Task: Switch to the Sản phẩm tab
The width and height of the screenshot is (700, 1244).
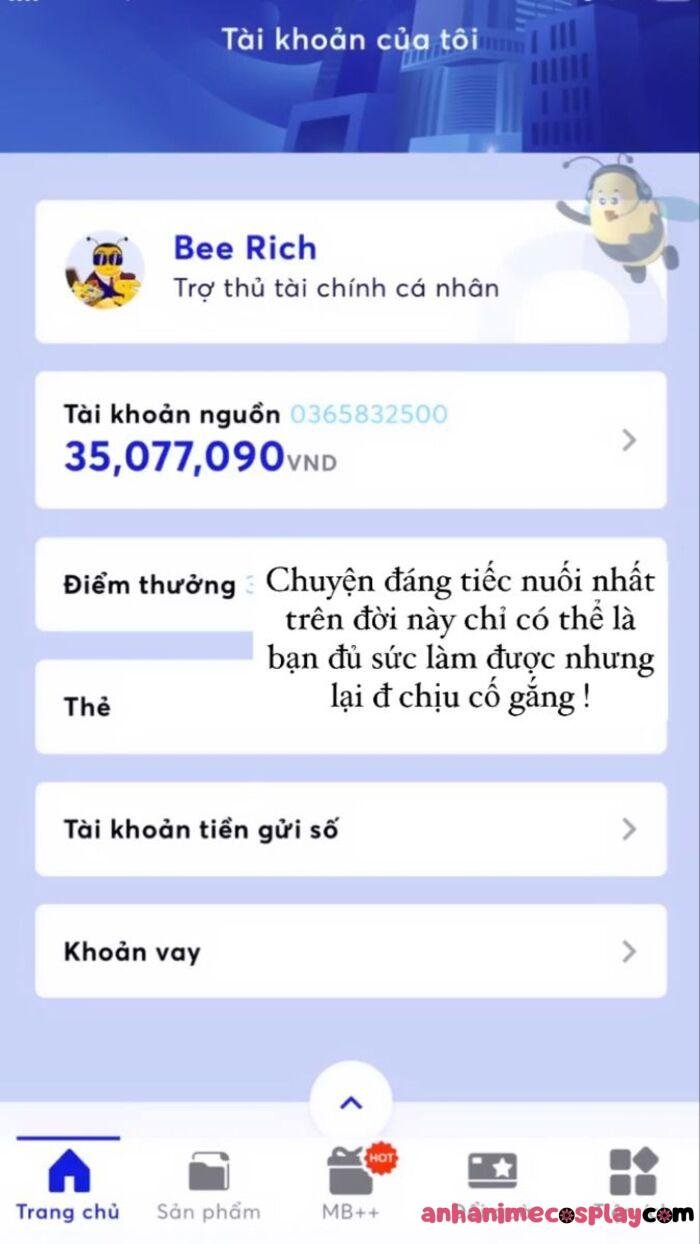Action: point(208,1186)
